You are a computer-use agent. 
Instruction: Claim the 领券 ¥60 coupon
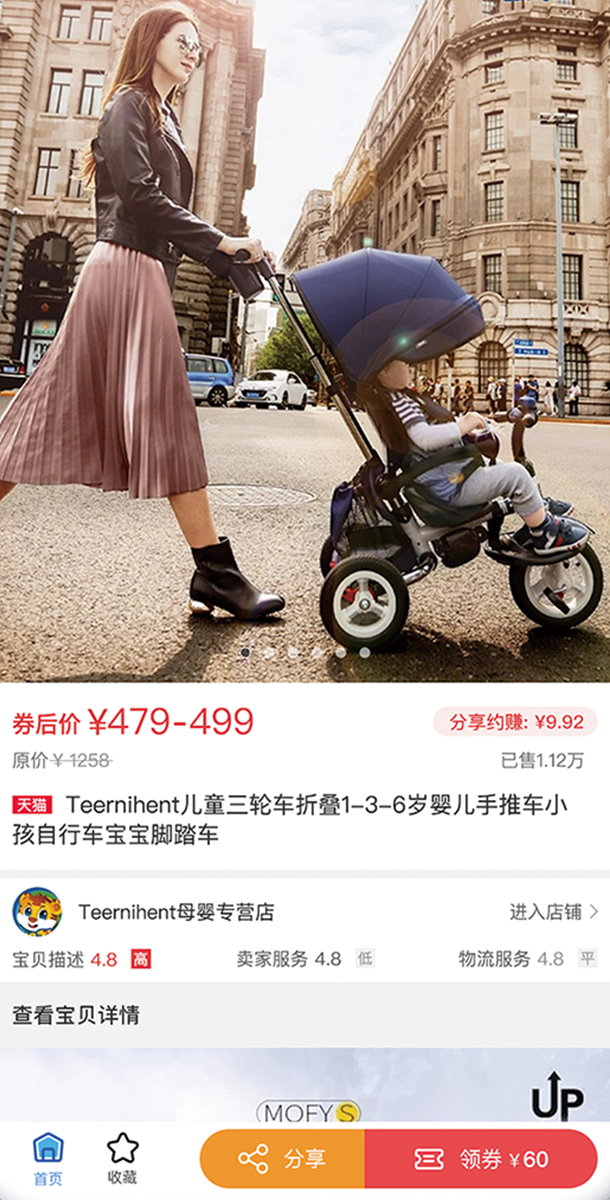[x=482, y=1159]
